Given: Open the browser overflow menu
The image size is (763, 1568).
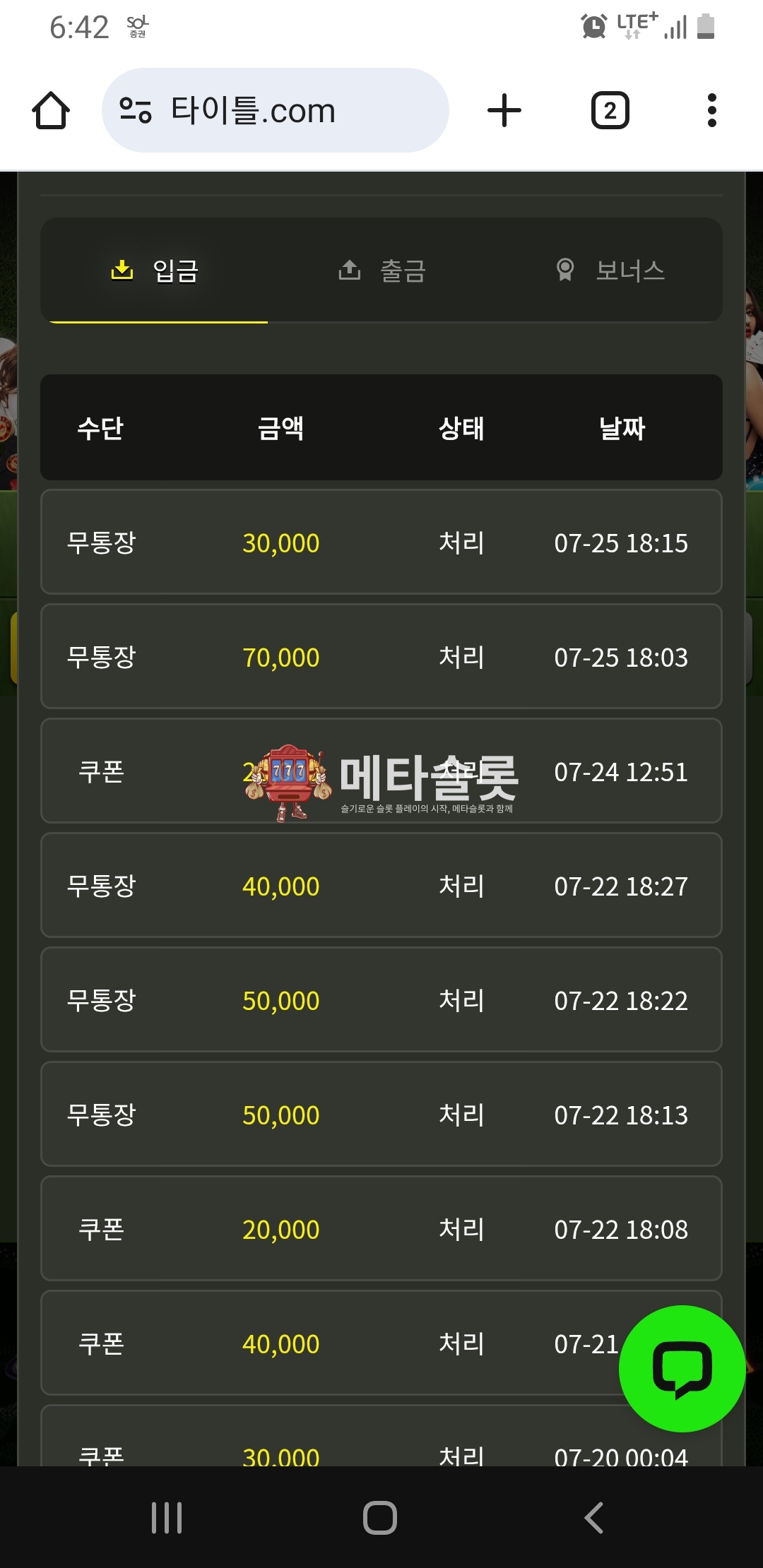Looking at the screenshot, I should 711,111.
